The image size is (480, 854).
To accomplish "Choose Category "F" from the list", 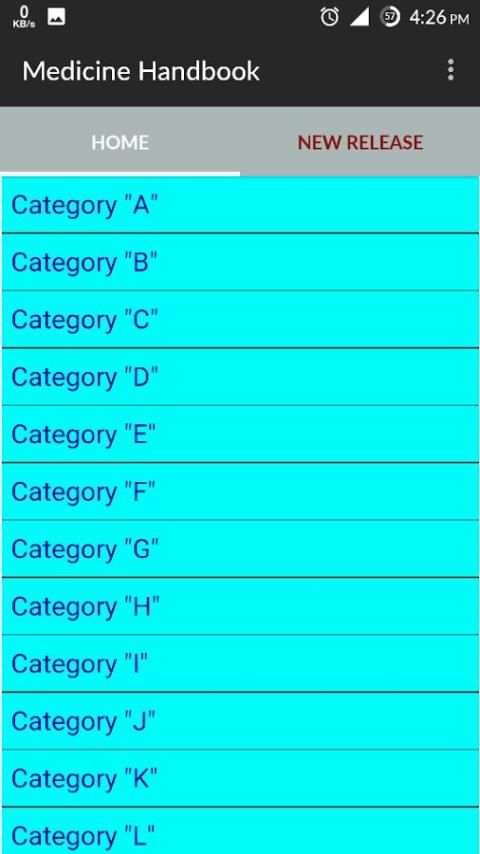I will (x=240, y=492).
